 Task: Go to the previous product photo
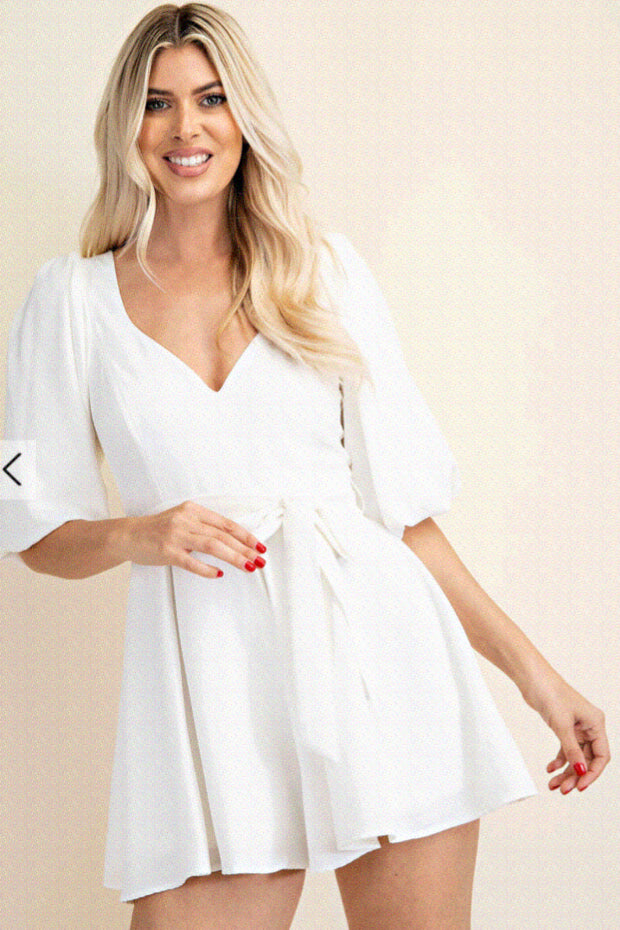point(13,469)
